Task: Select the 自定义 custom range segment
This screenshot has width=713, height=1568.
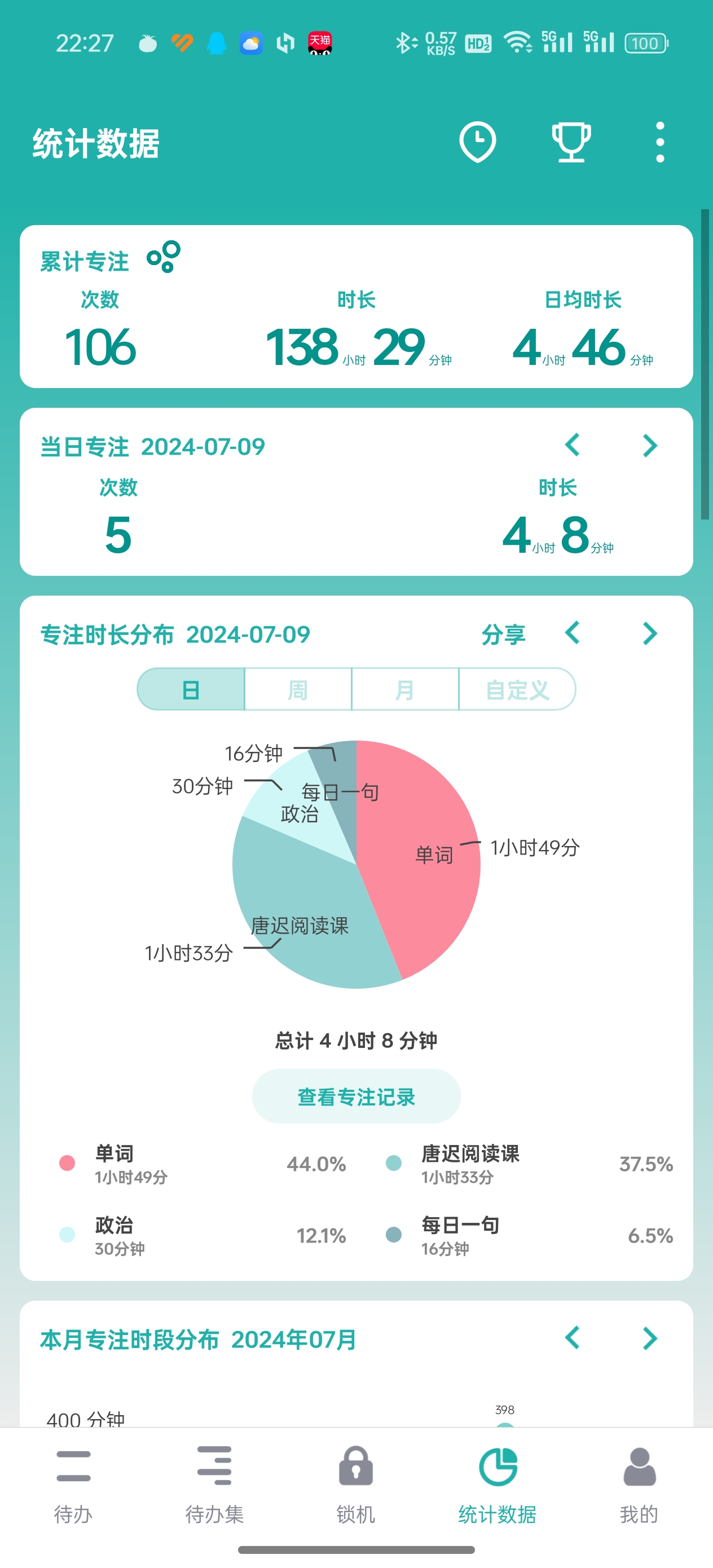Action: click(x=517, y=690)
